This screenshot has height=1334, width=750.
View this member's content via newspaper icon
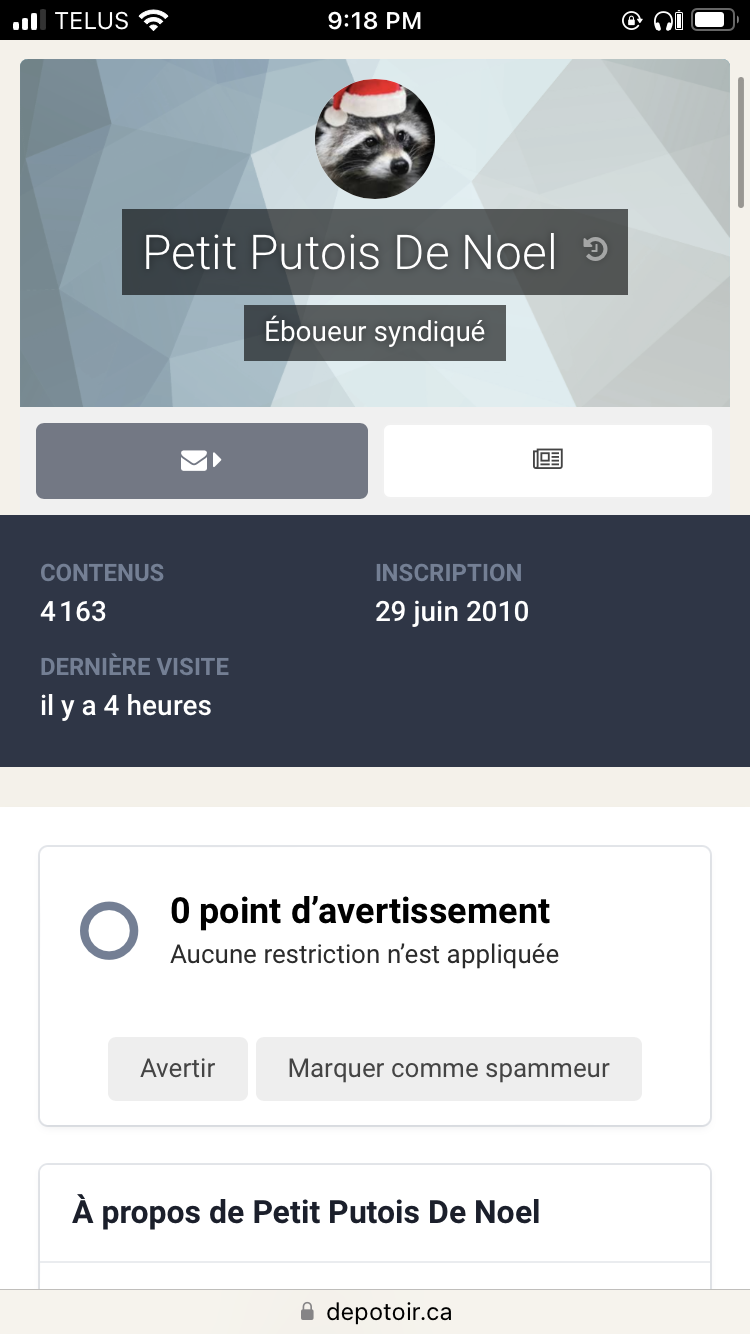(548, 460)
